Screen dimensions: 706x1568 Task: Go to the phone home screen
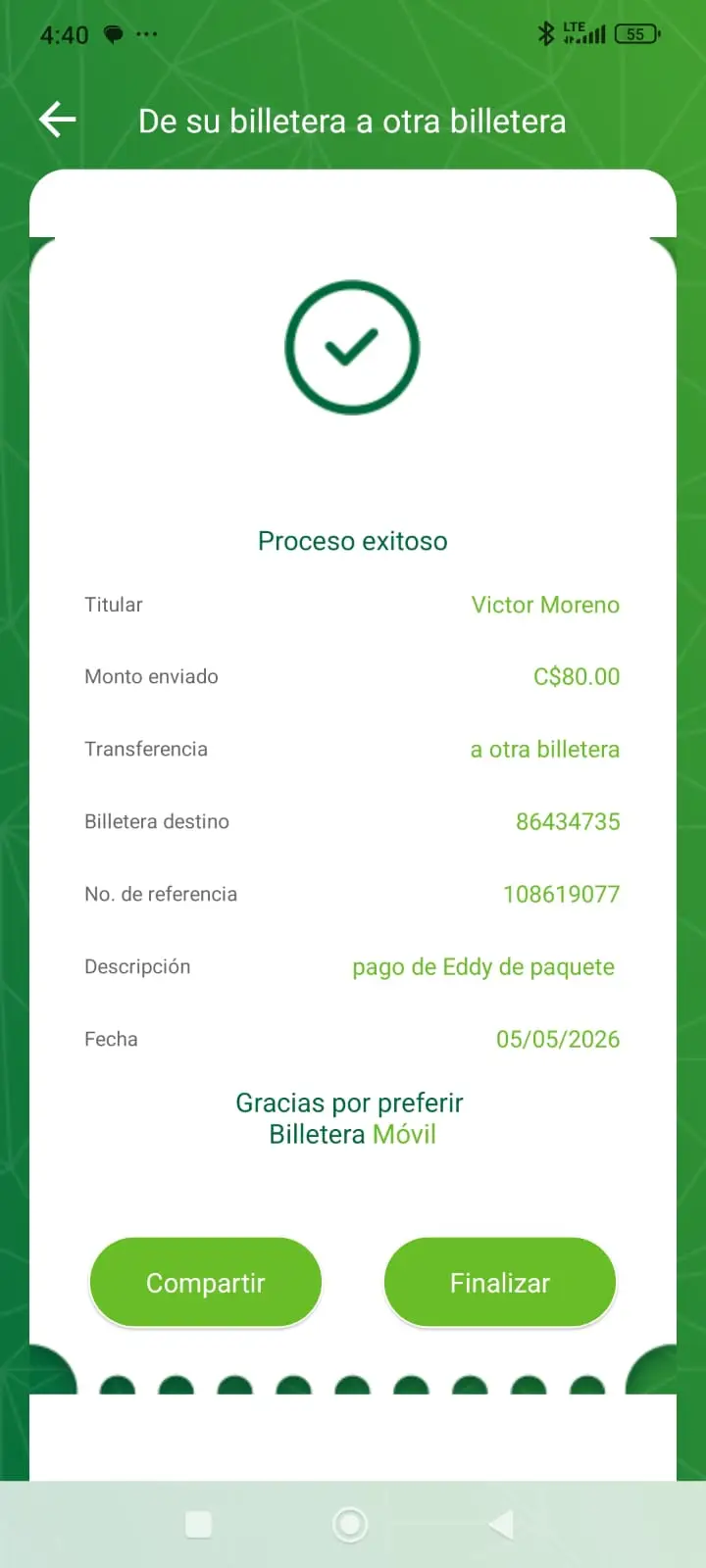coord(350,1524)
